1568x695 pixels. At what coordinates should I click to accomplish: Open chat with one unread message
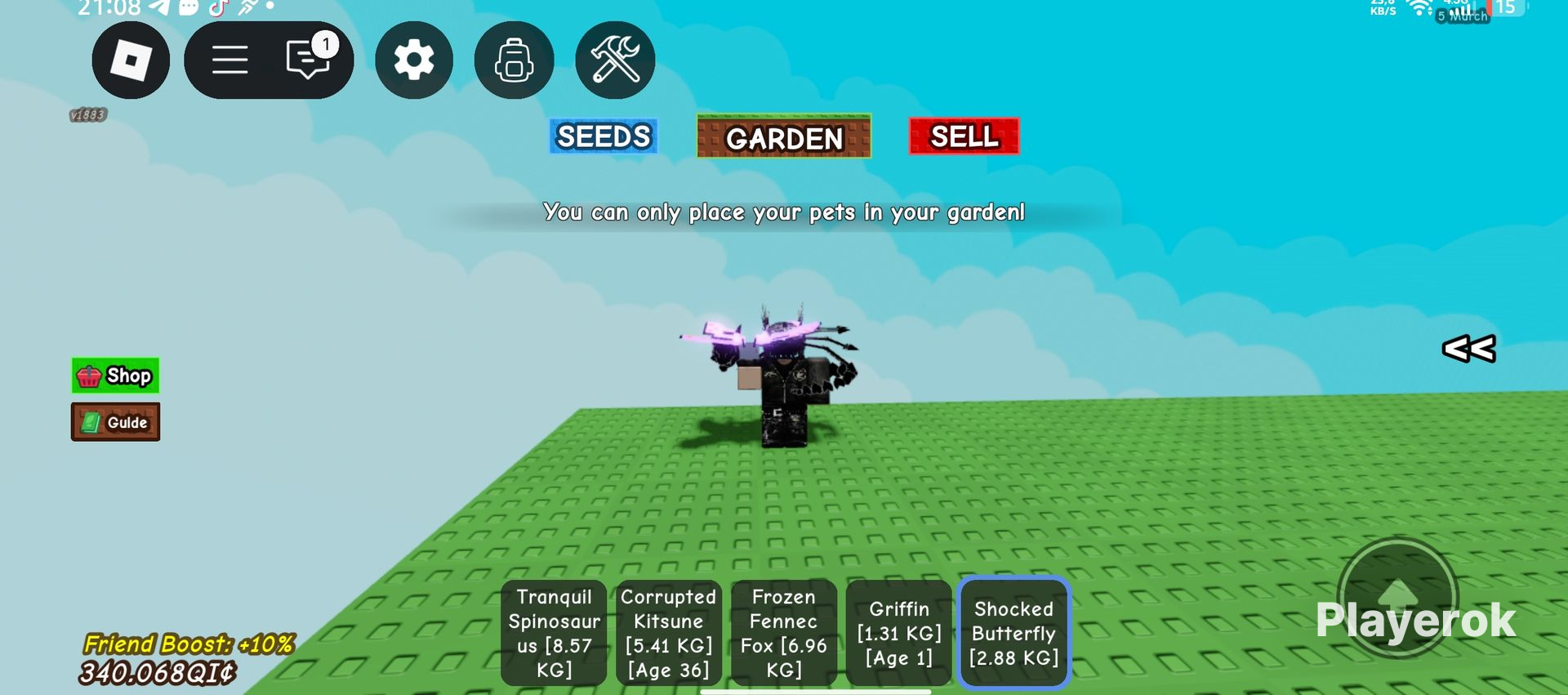point(310,59)
